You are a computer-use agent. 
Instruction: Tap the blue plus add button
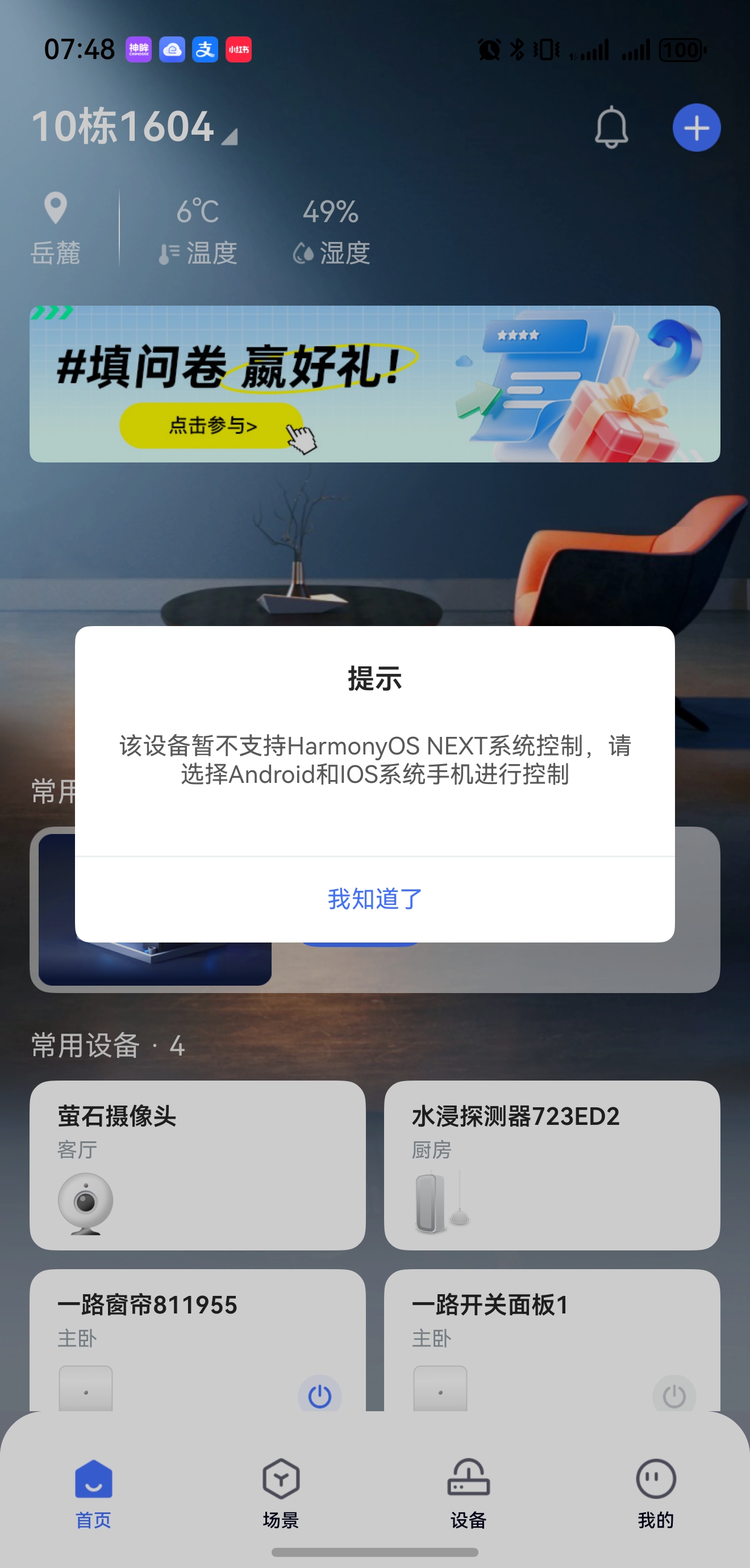pos(696,127)
